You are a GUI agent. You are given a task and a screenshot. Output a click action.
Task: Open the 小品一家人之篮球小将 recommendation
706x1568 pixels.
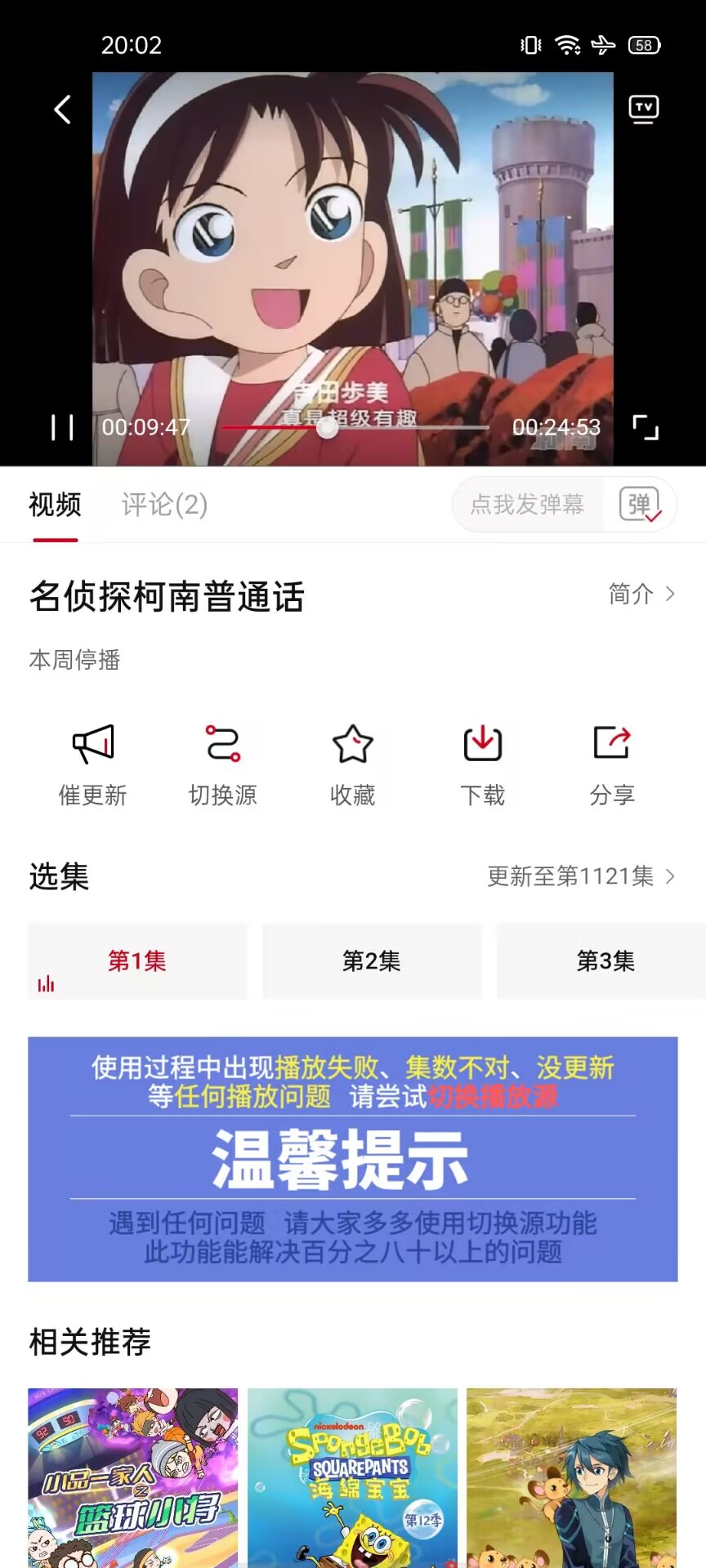(x=133, y=1477)
